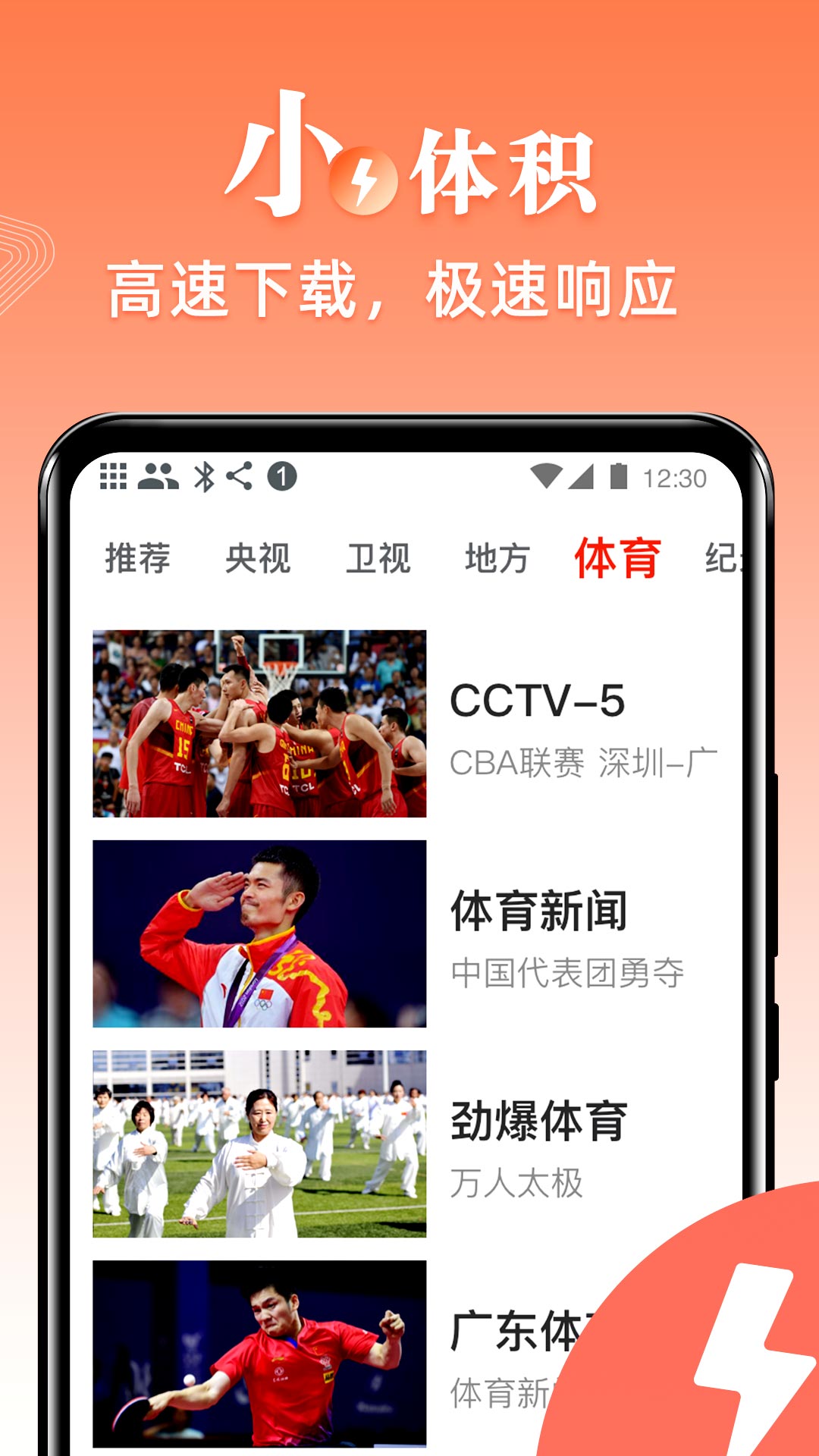The image size is (819, 1456).
Task: Switch to the 央视 tab
Action: 258,559
